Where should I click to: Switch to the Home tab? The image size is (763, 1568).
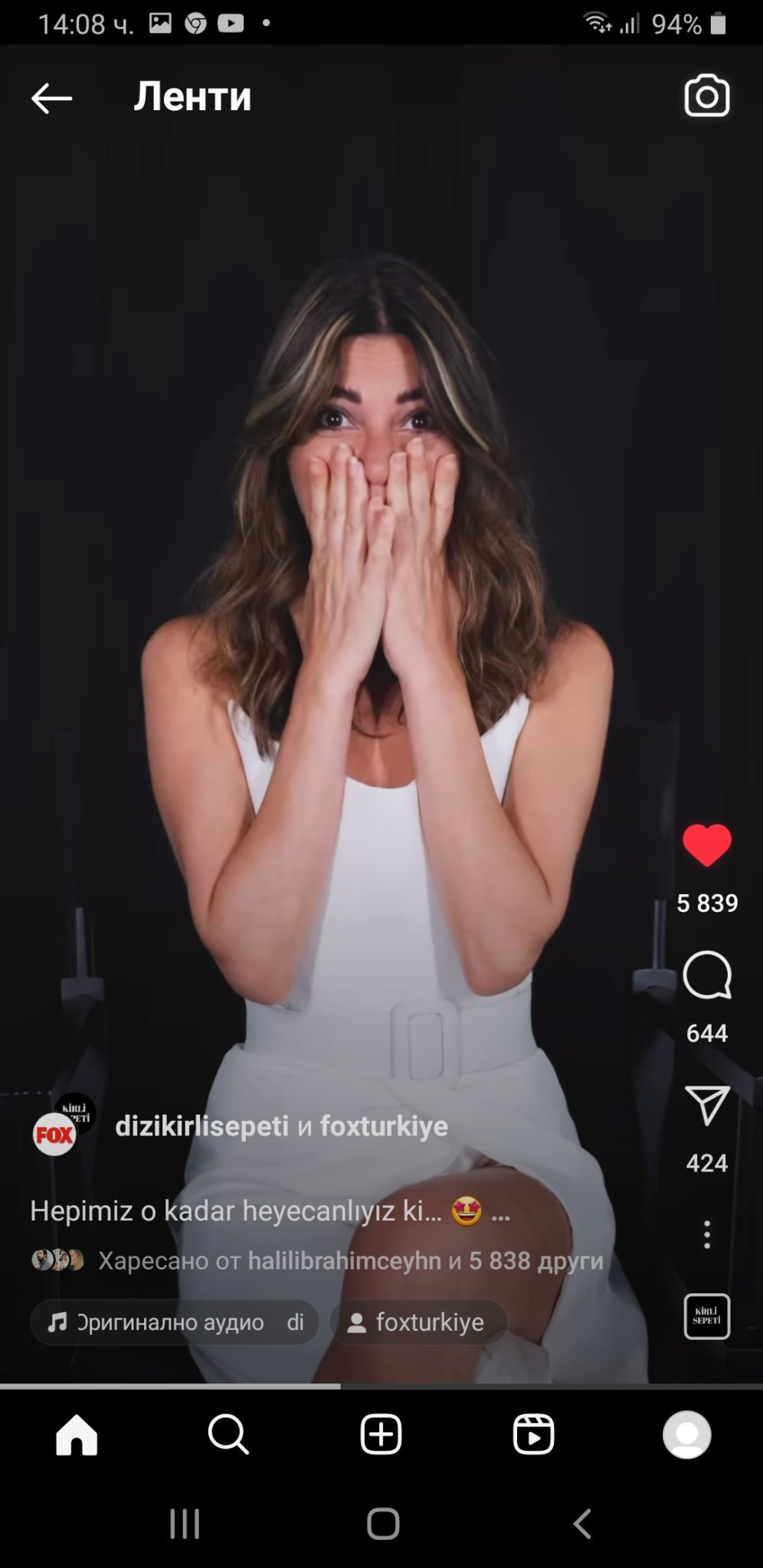coord(77,1434)
